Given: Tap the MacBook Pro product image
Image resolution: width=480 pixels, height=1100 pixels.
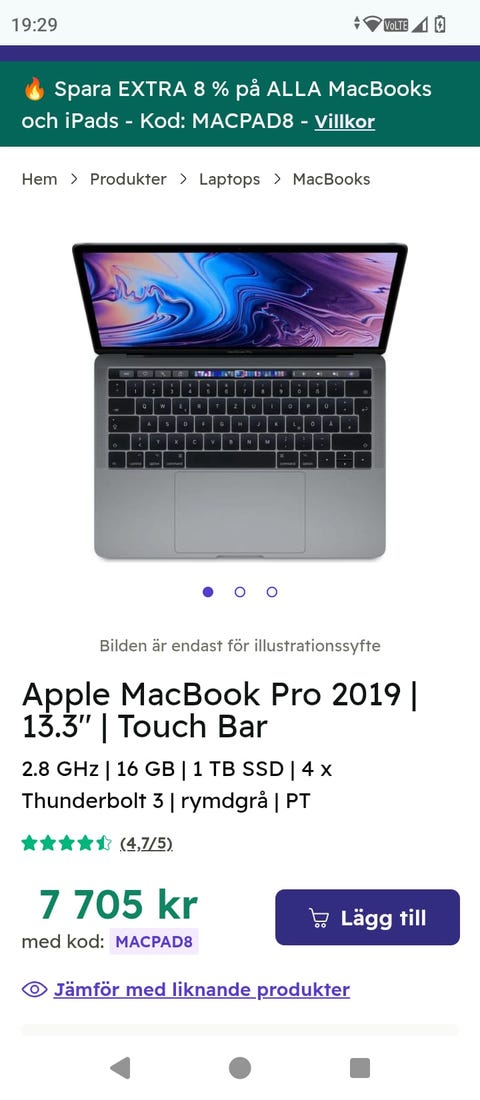Looking at the screenshot, I should coord(240,400).
